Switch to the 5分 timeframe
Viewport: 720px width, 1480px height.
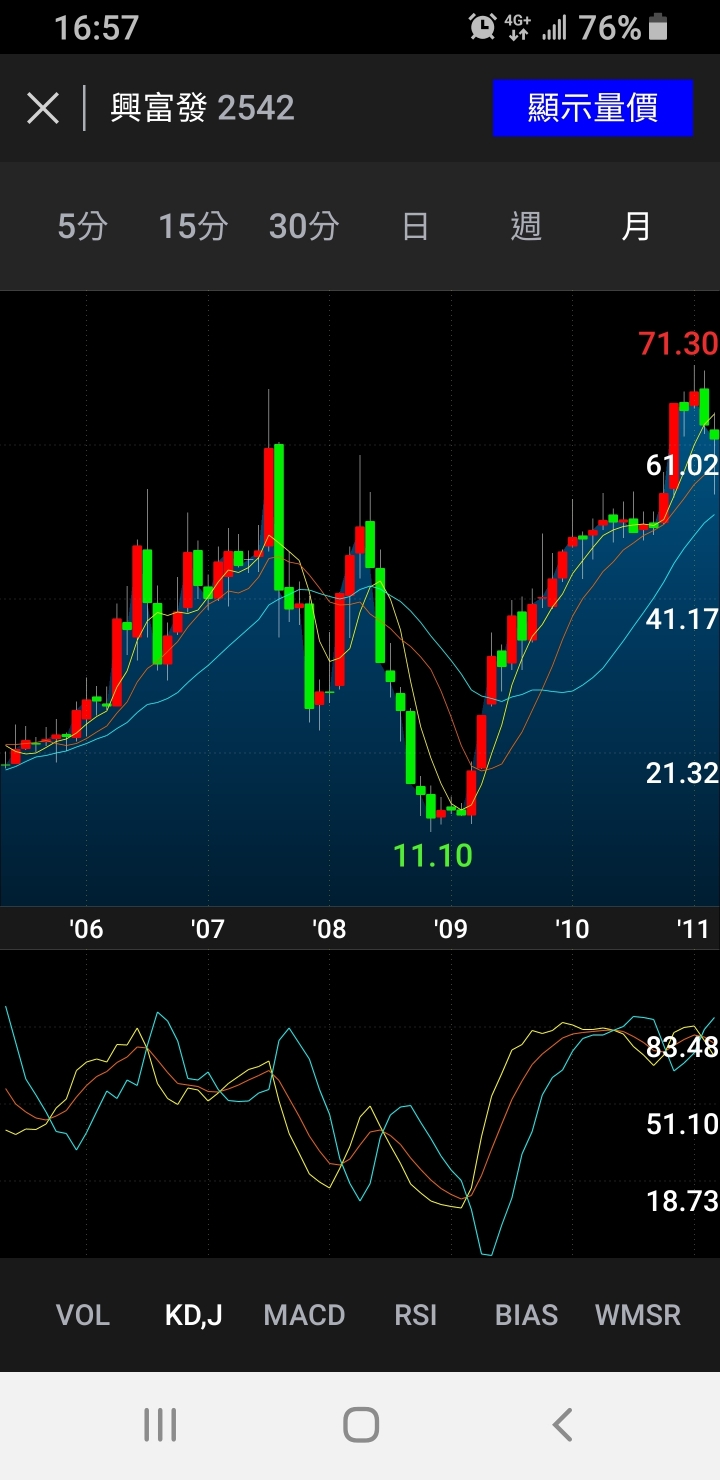[x=82, y=227]
